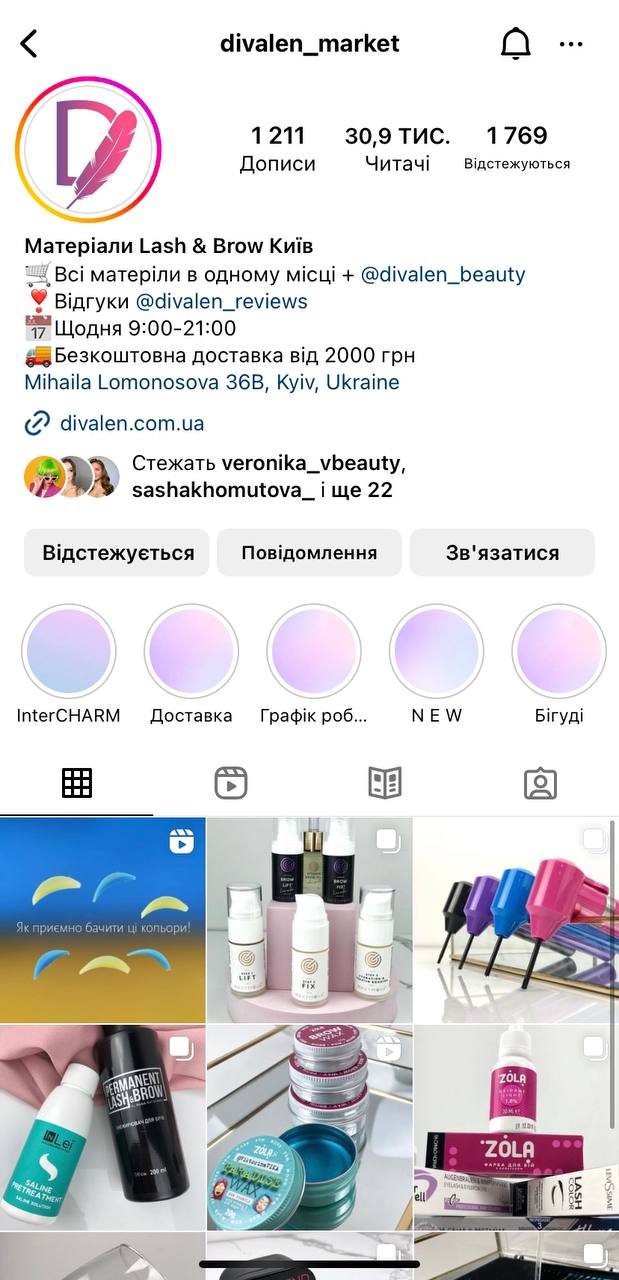619x1280 pixels.
Task: Switch to the guides tab
Action: (x=385, y=783)
